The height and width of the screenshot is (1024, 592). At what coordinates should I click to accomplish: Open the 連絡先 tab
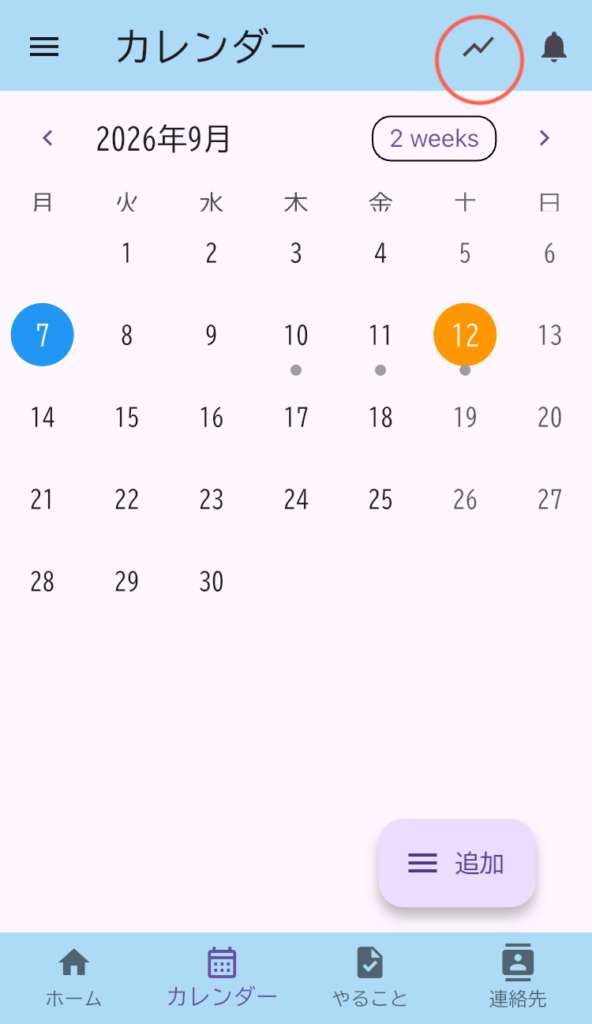[518, 978]
